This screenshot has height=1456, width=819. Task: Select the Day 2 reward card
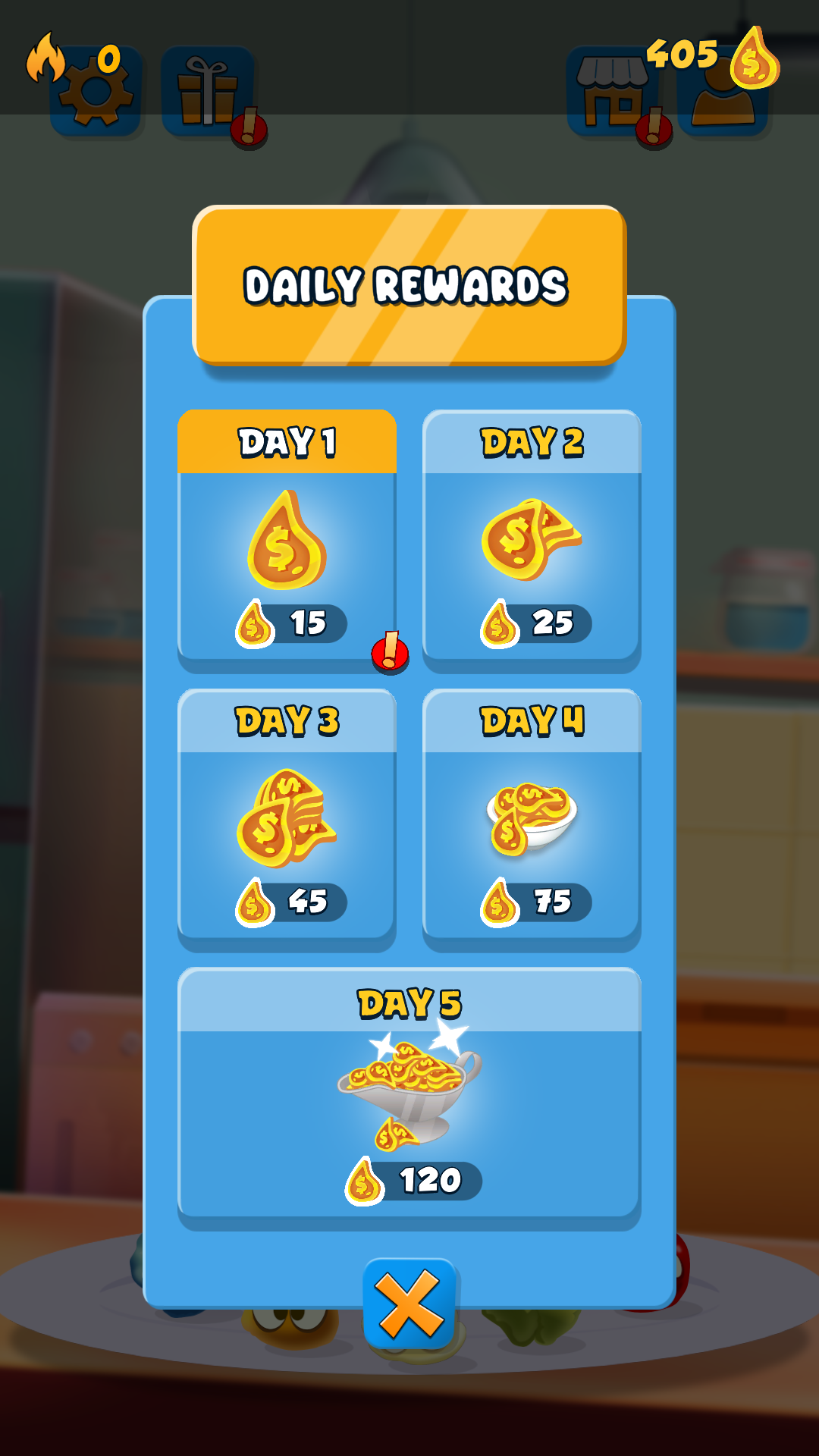(x=532, y=540)
